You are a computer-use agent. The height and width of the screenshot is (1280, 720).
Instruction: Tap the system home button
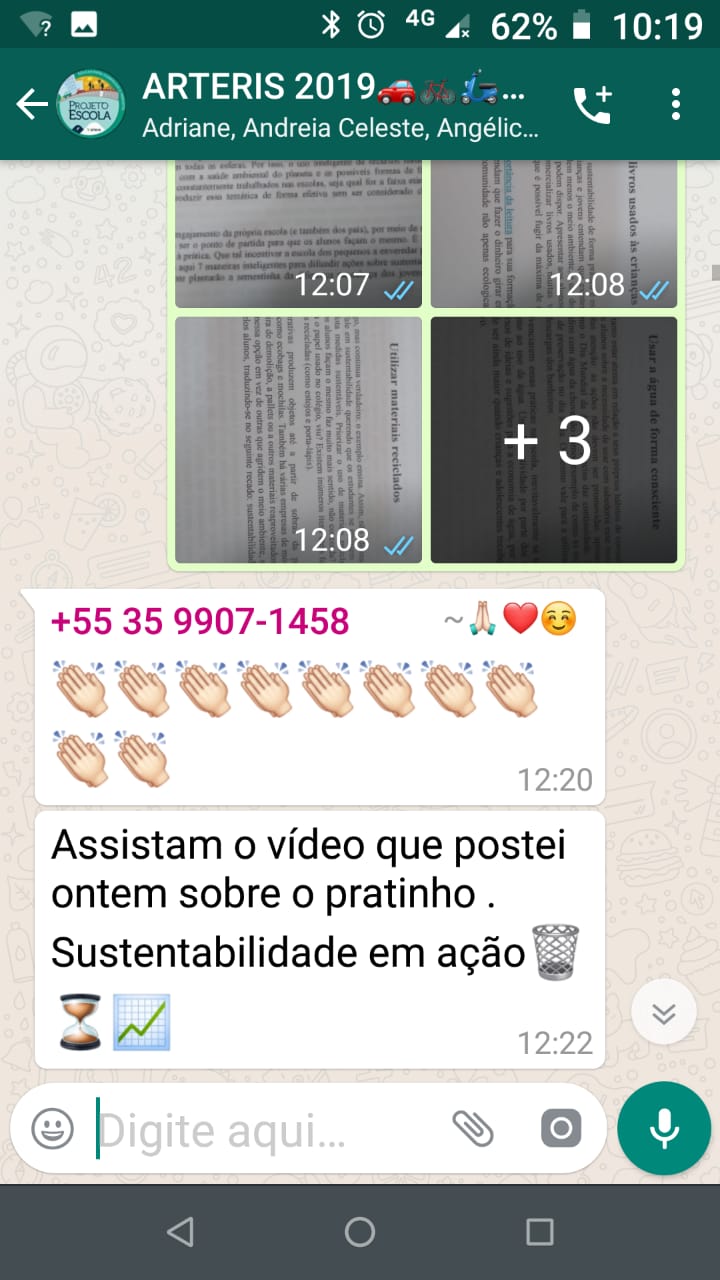click(360, 1232)
